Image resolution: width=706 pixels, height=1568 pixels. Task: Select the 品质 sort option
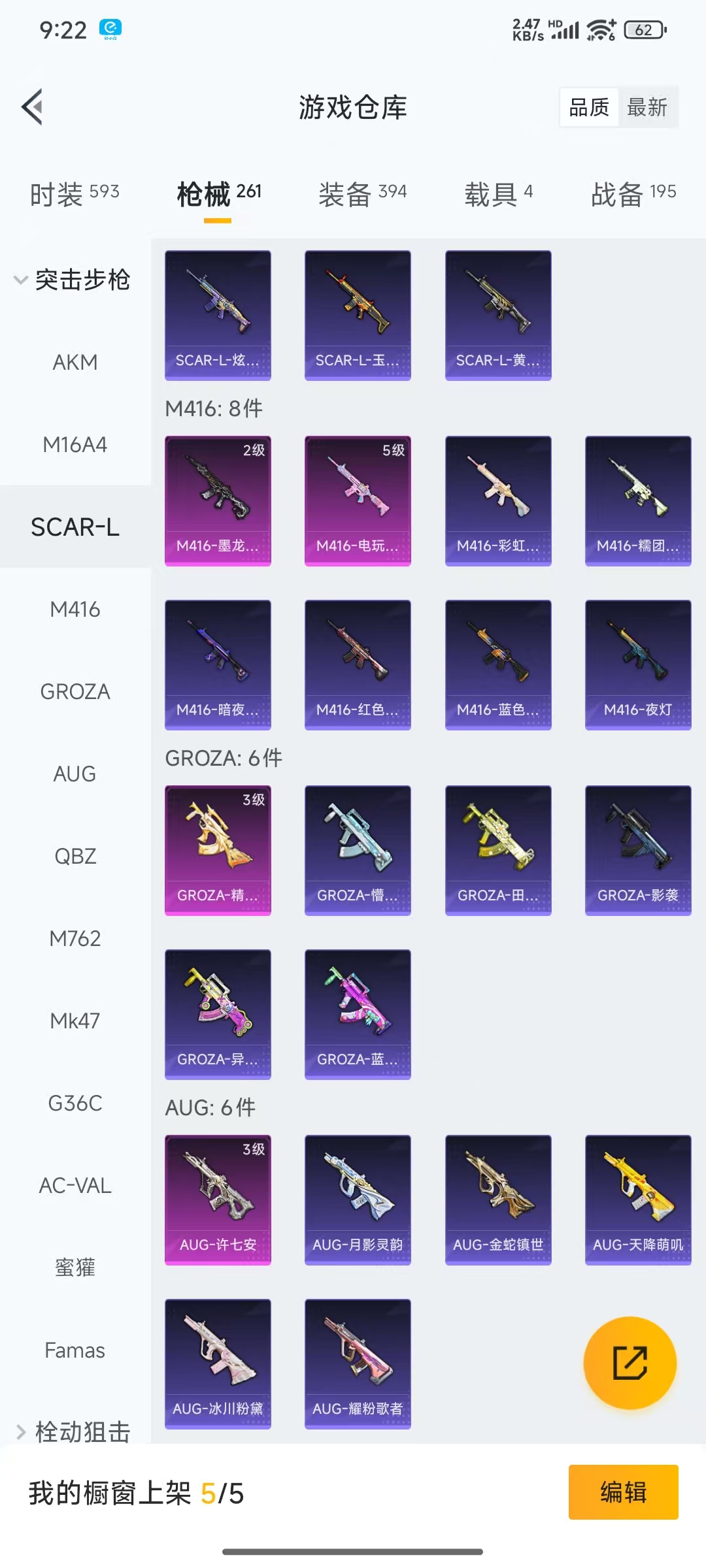point(589,107)
